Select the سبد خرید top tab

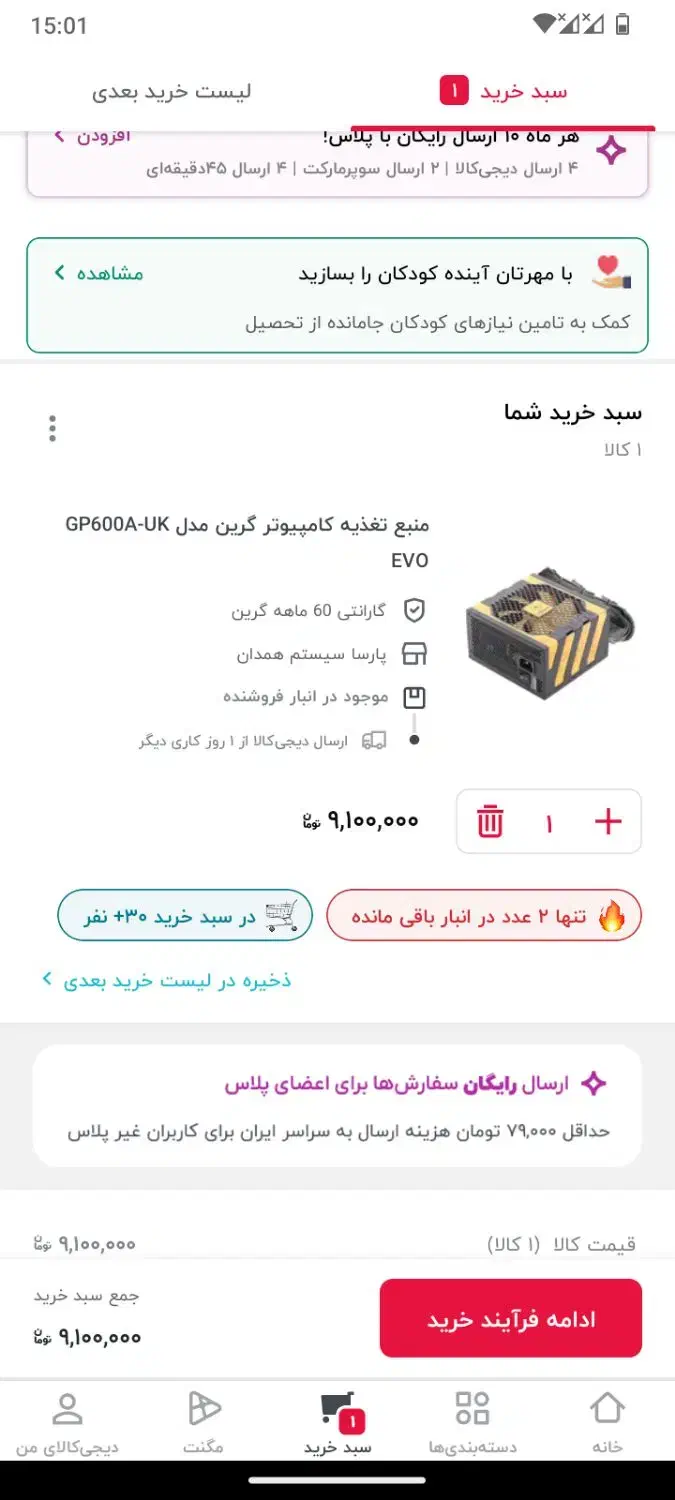click(x=504, y=92)
